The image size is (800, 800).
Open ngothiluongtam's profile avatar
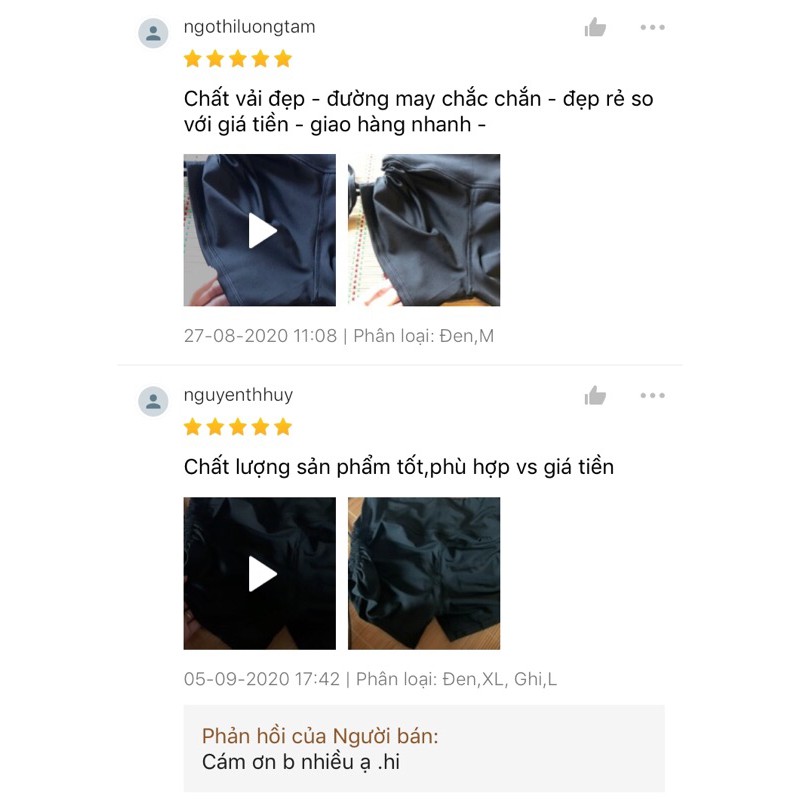click(153, 33)
